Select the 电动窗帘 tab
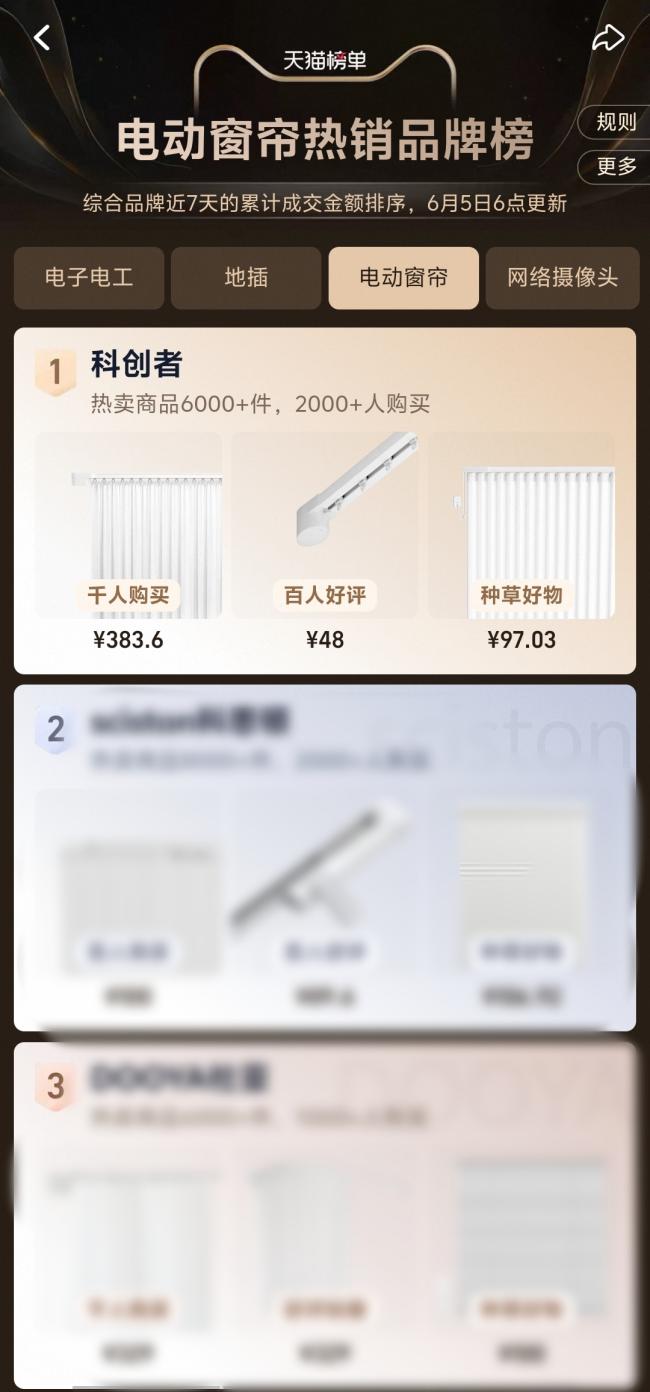This screenshot has width=650, height=1392. pyautogui.click(x=403, y=278)
